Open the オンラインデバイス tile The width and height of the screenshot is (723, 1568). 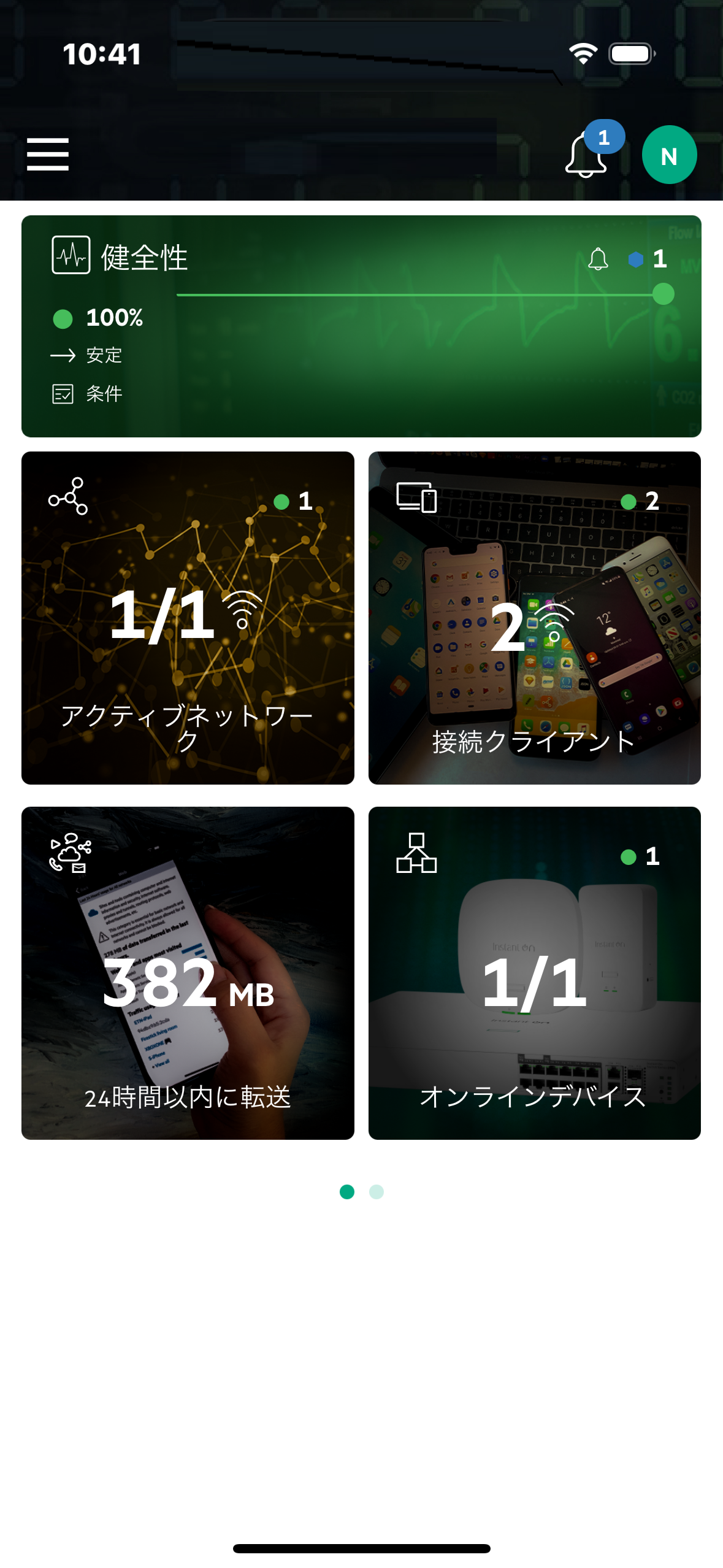(x=534, y=973)
